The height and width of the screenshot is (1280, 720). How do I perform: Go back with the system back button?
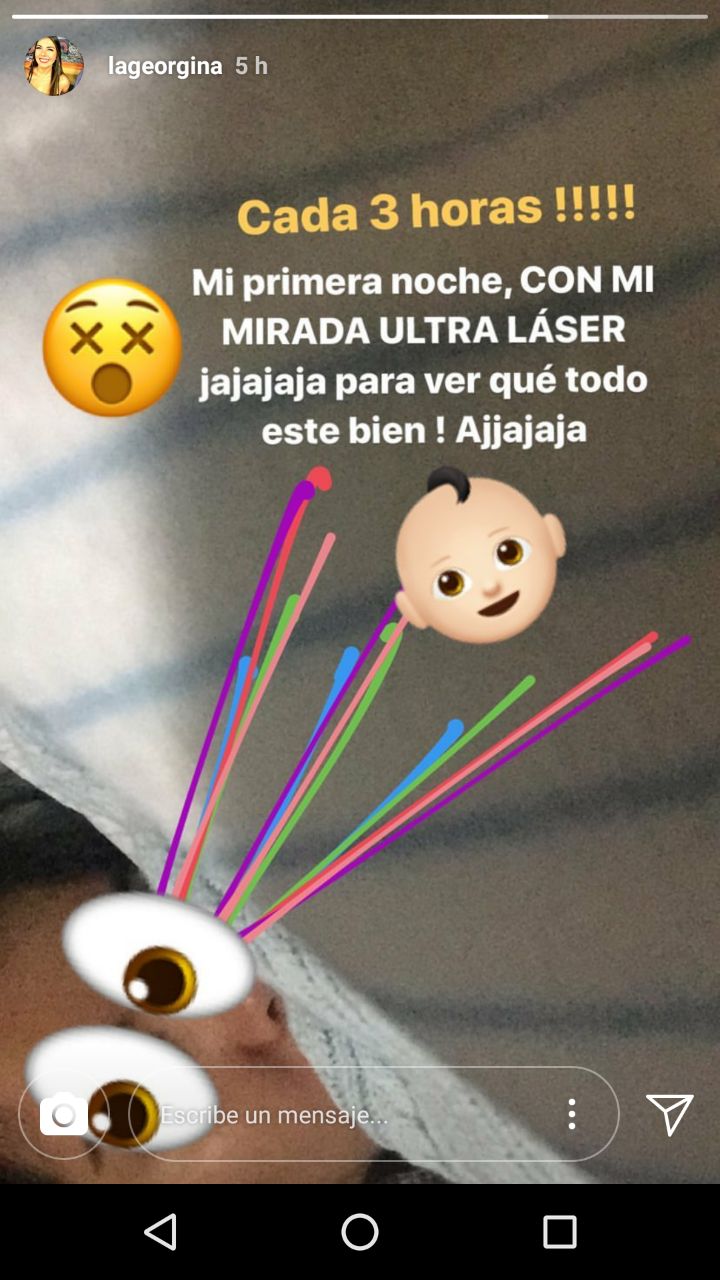tap(160, 1232)
